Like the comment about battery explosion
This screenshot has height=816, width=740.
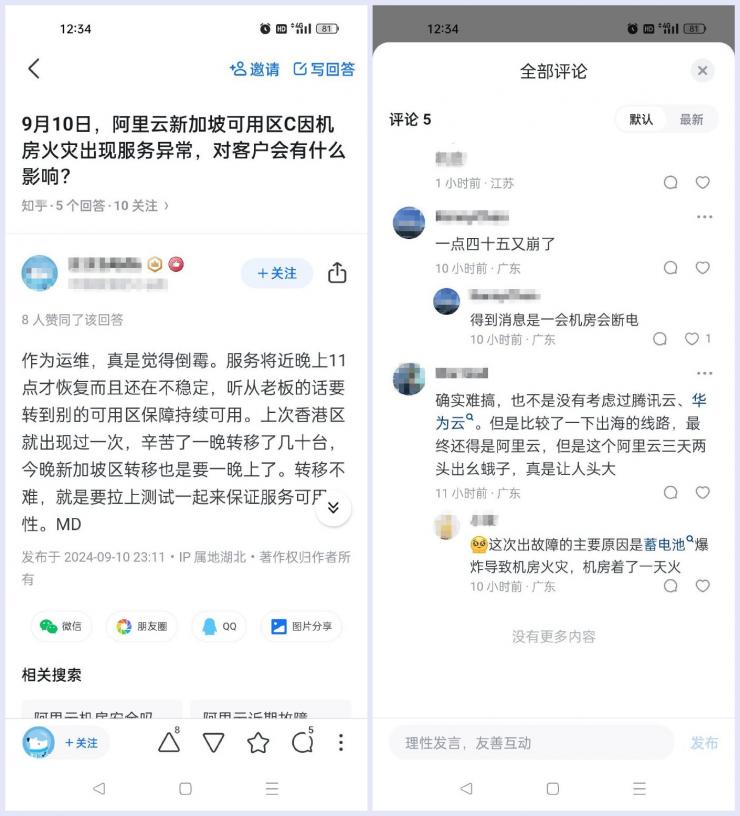click(702, 586)
